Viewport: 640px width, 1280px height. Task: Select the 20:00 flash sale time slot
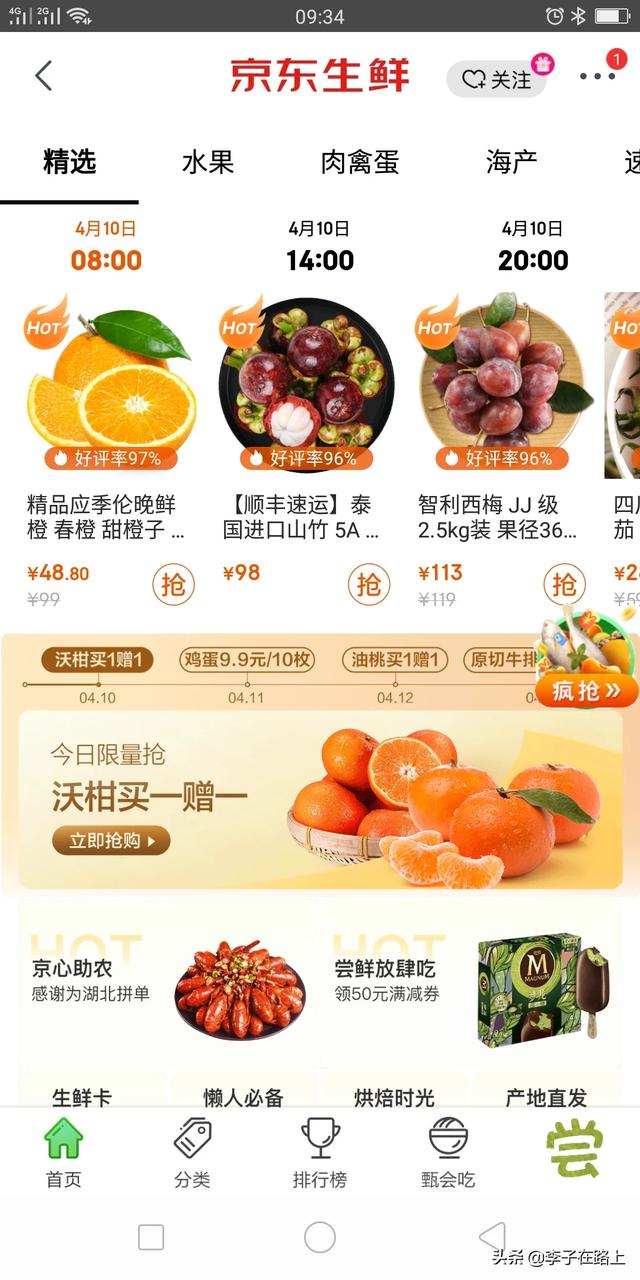point(533,247)
